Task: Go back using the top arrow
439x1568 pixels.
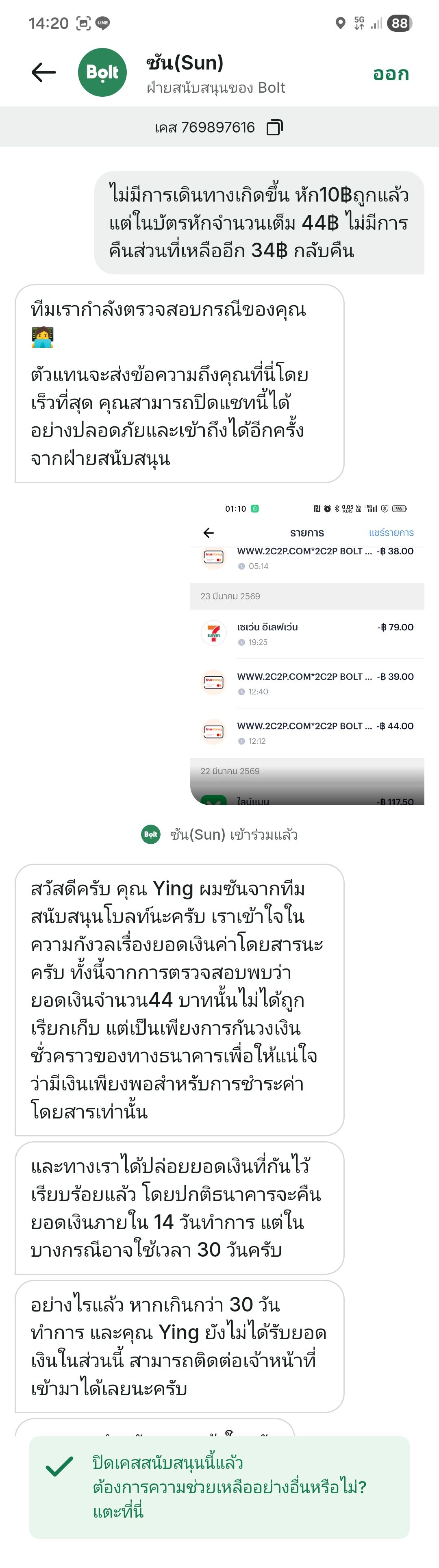Action: click(43, 72)
